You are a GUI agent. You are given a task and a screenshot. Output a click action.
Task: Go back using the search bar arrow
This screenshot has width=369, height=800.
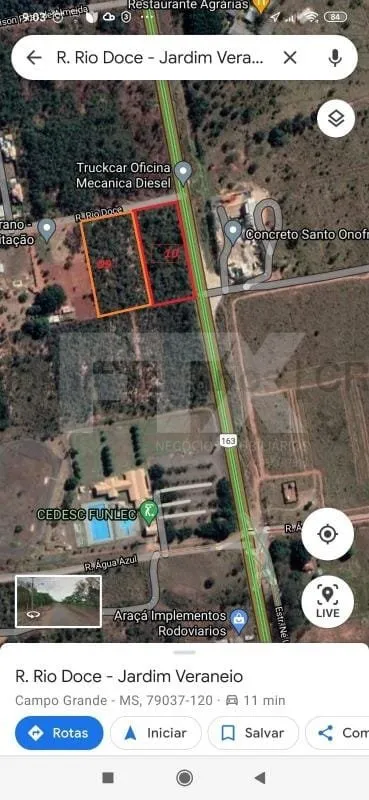tap(34, 58)
